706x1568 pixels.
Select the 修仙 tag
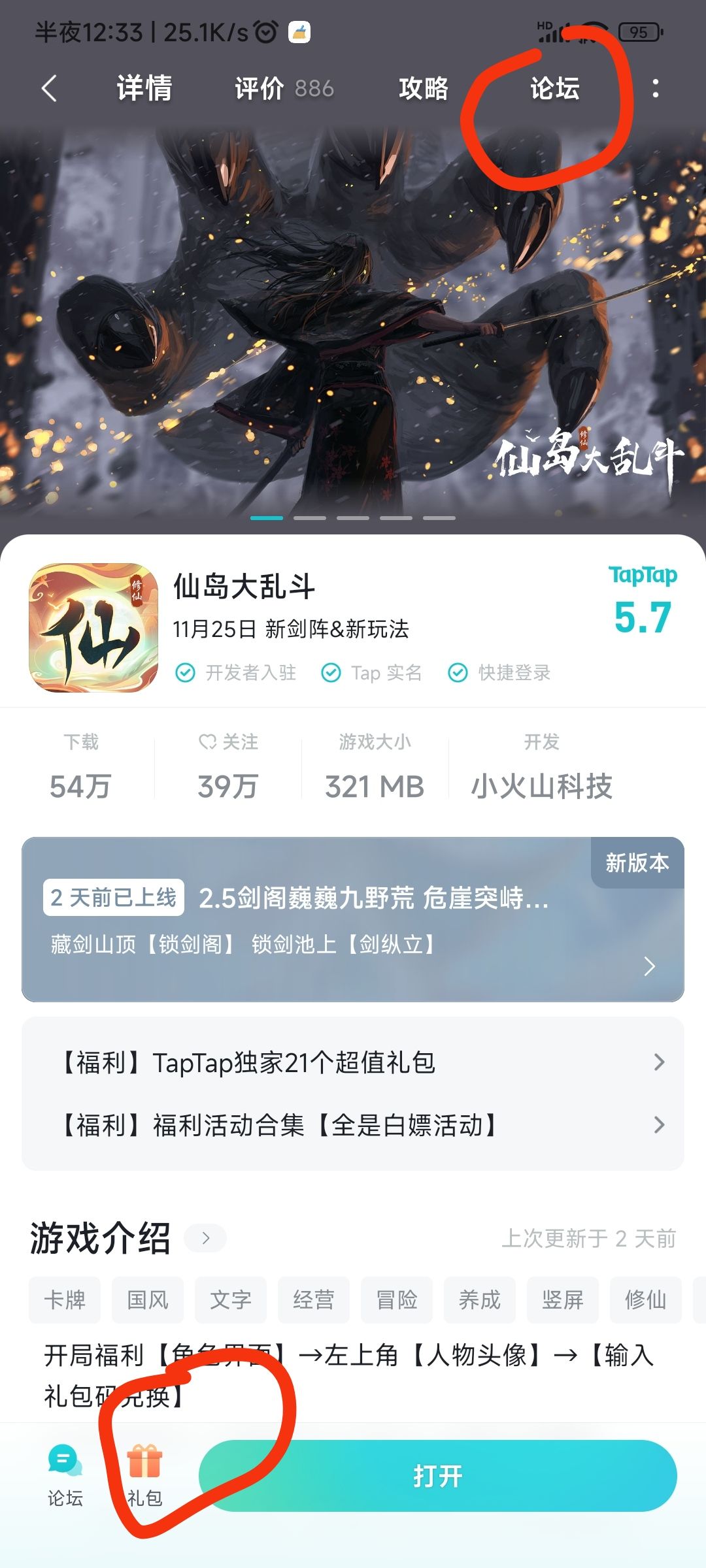(x=646, y=1300)
